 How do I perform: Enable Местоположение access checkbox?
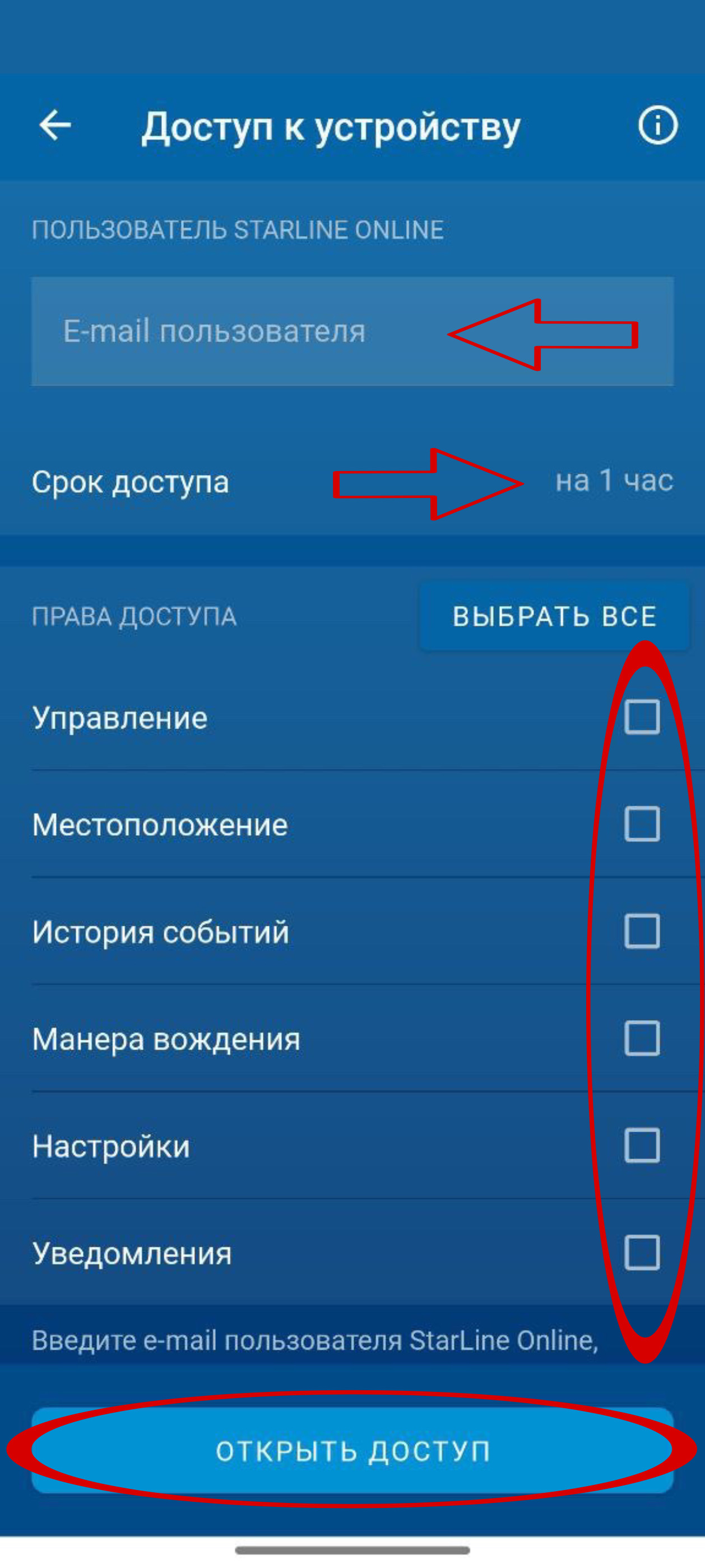tap(642, 824)
